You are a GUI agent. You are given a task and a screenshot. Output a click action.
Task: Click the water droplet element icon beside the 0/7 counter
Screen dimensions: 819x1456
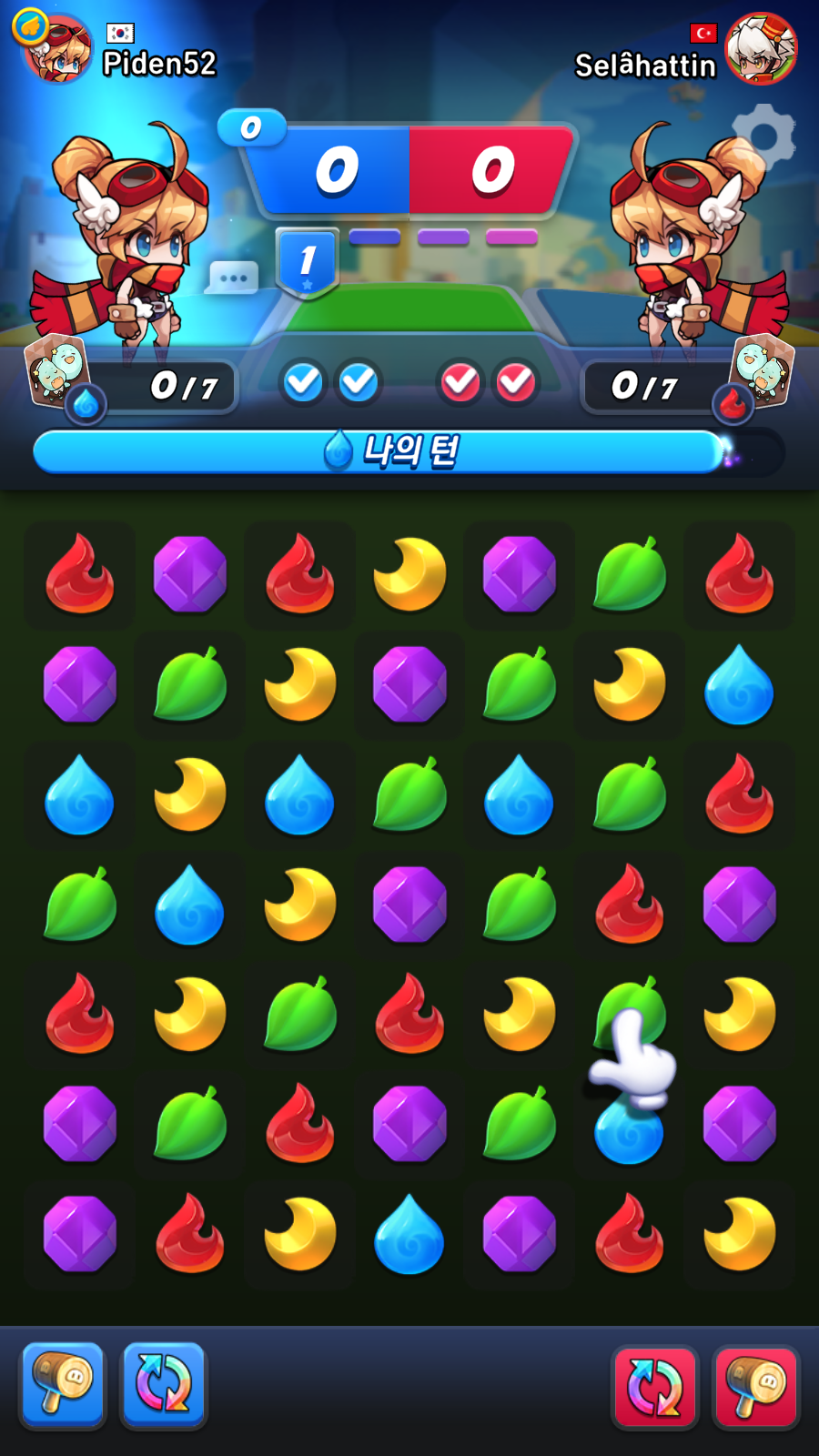pos(86,403)
